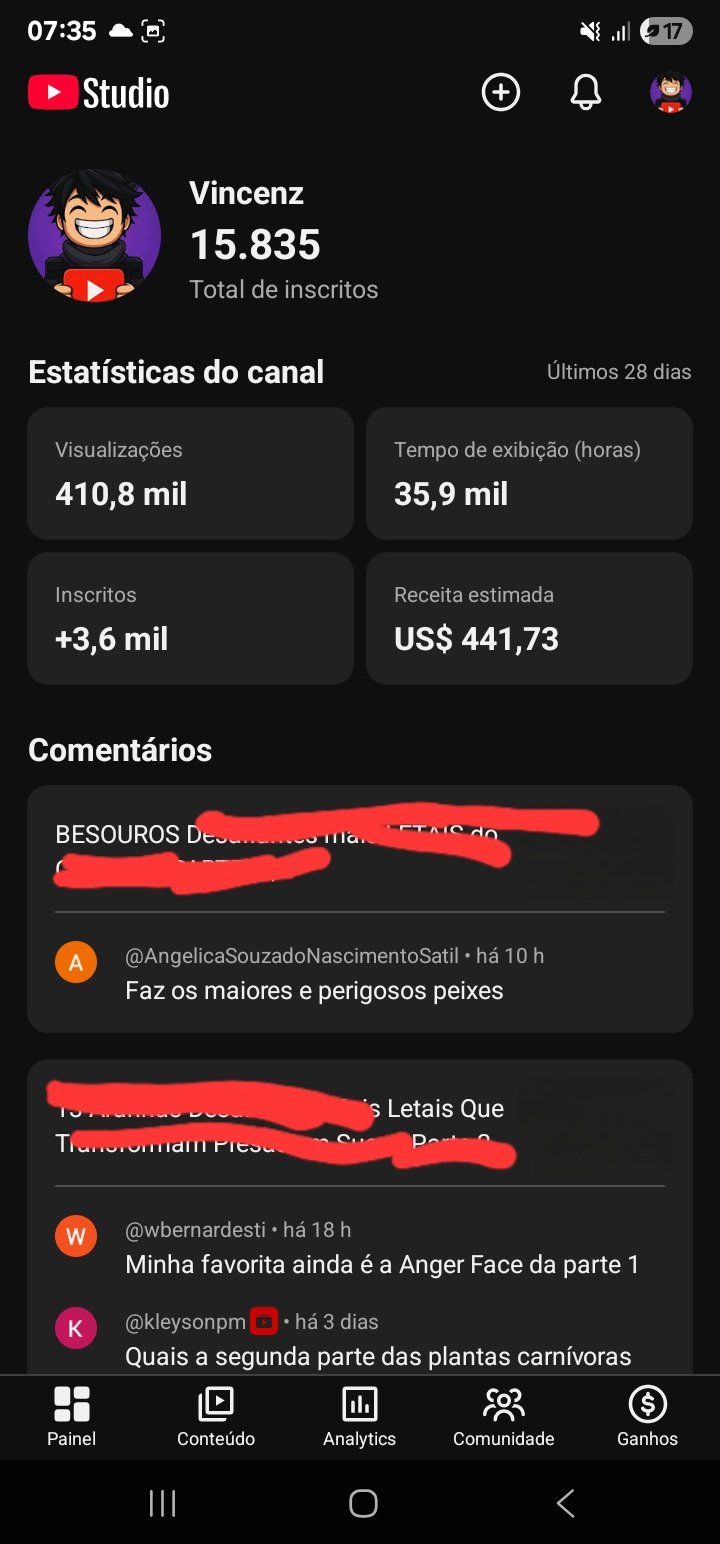Tap the create plus icon
This screenshot has width=720, height=1544.
[x=501, y=93]
